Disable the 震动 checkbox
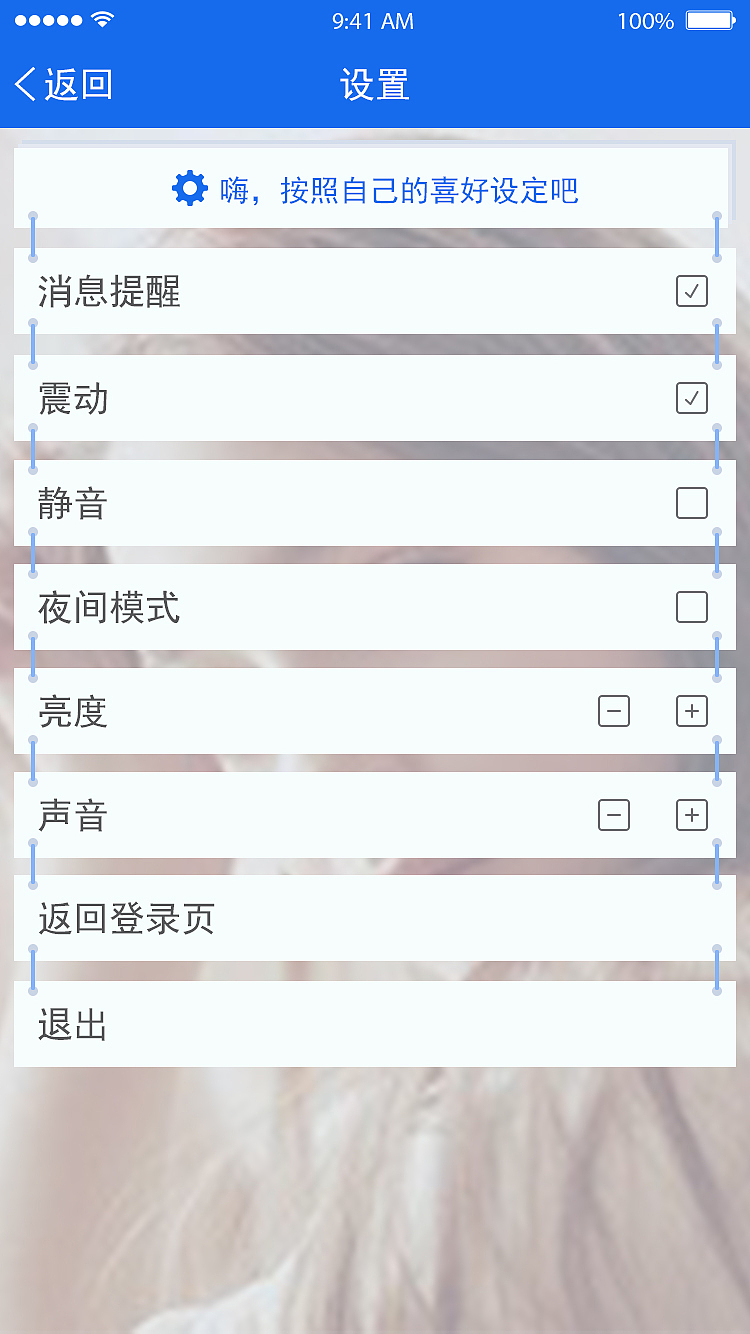The height and width of the screenshot is (1334, 750). tap(691, 398)
